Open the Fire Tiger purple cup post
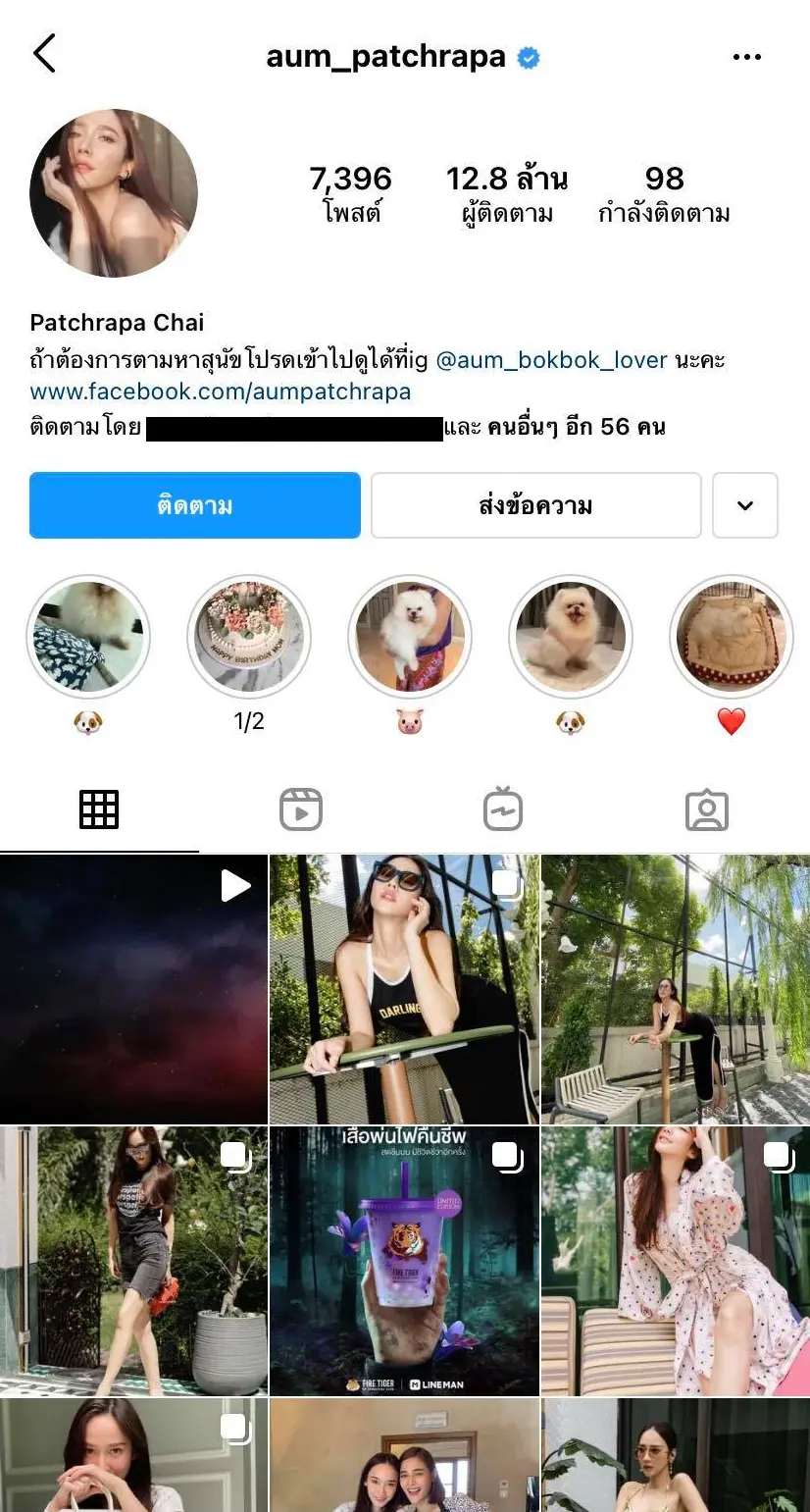The height and width of the screenshot is (1512, 810). click(404, 1261)
